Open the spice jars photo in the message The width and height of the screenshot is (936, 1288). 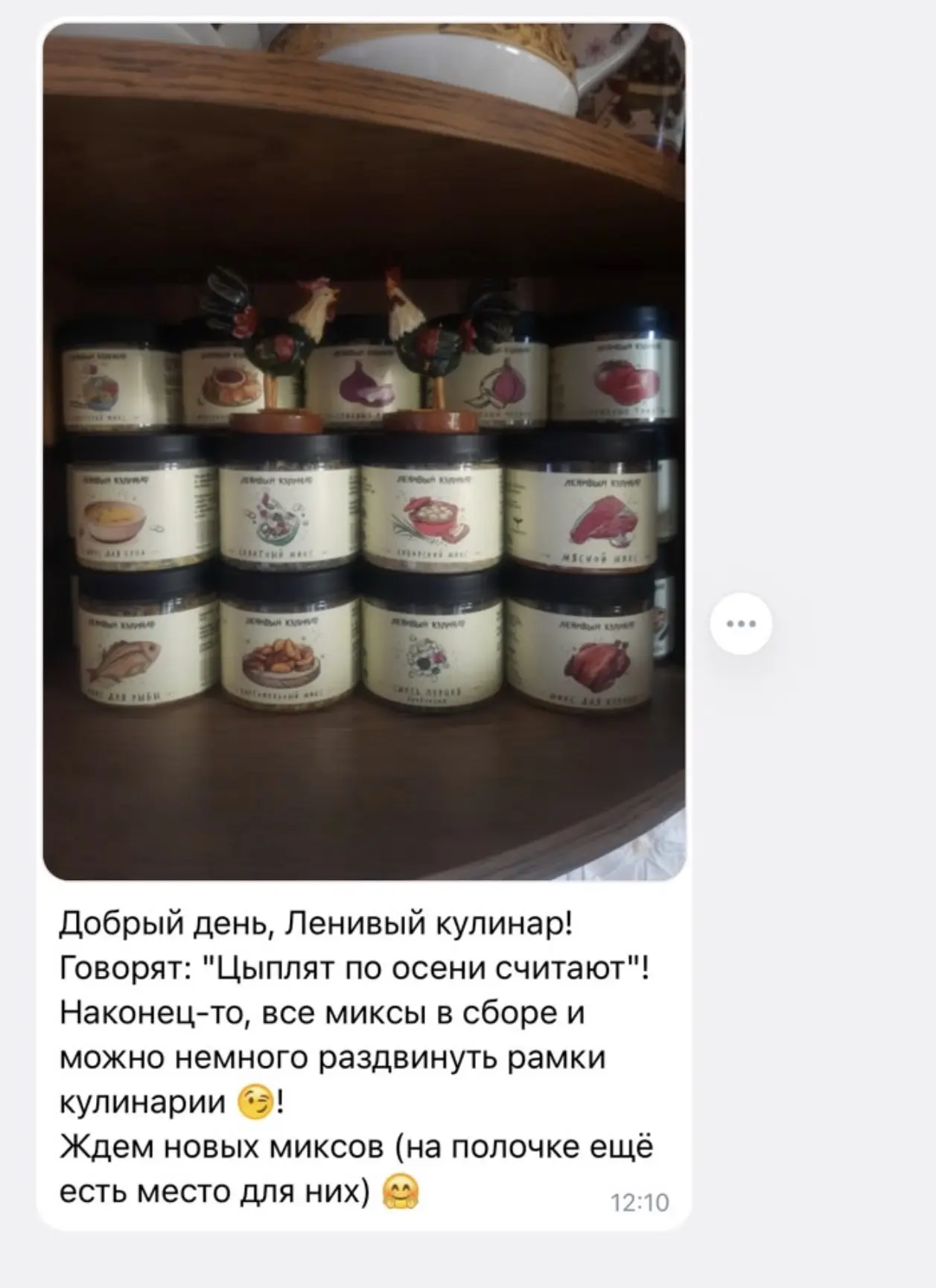(364, 451)
